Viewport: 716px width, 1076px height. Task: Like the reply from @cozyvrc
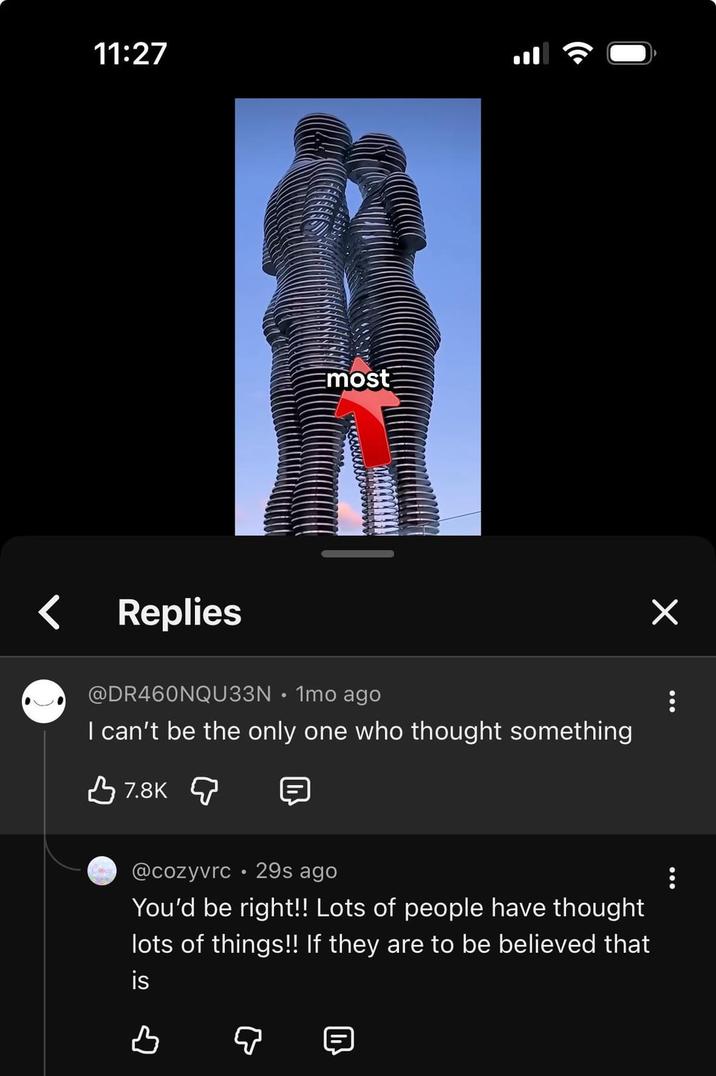pyautogui.click(x=146, y=1041)
